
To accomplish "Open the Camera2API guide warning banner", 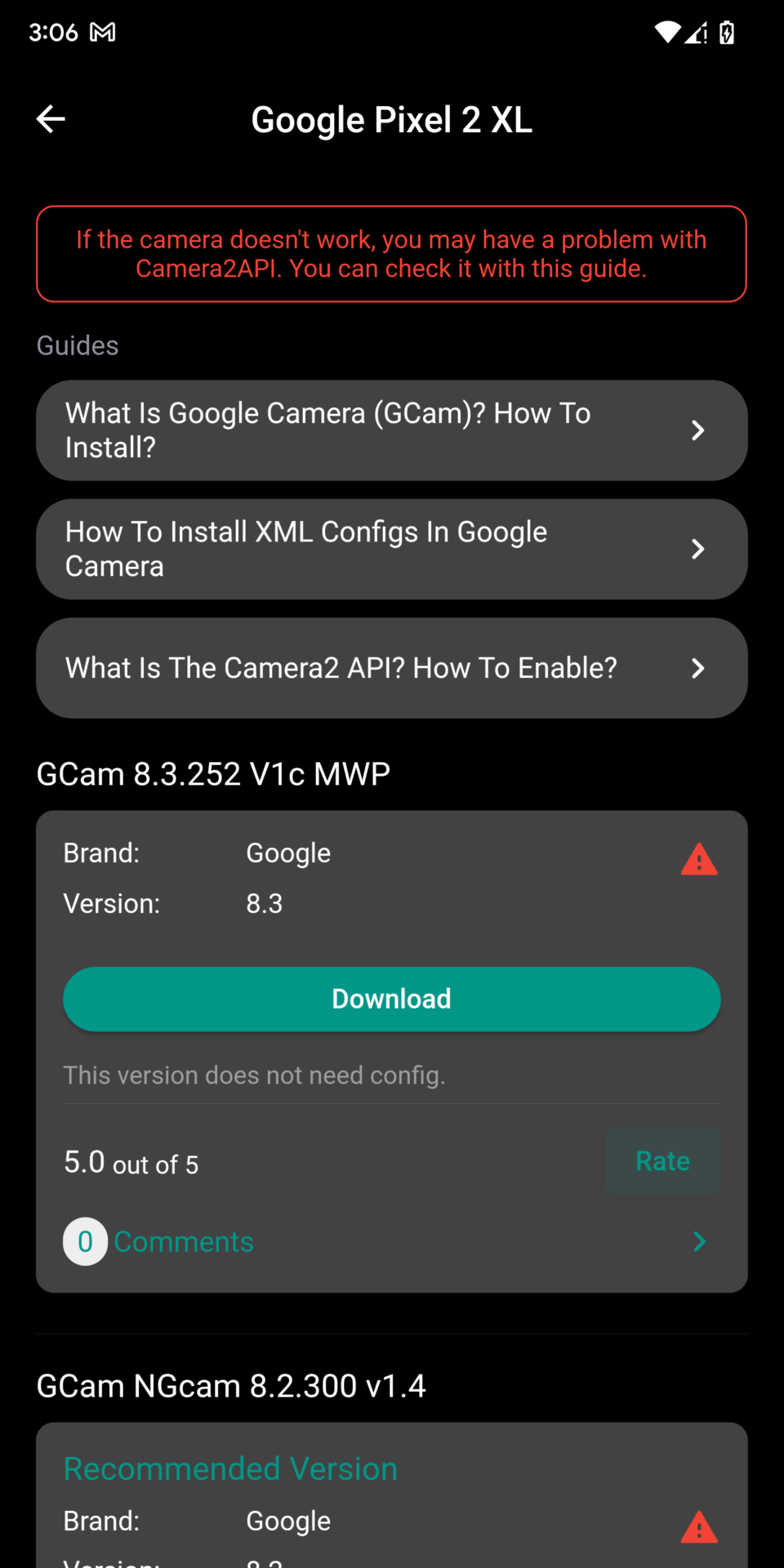I will point(391,254).
